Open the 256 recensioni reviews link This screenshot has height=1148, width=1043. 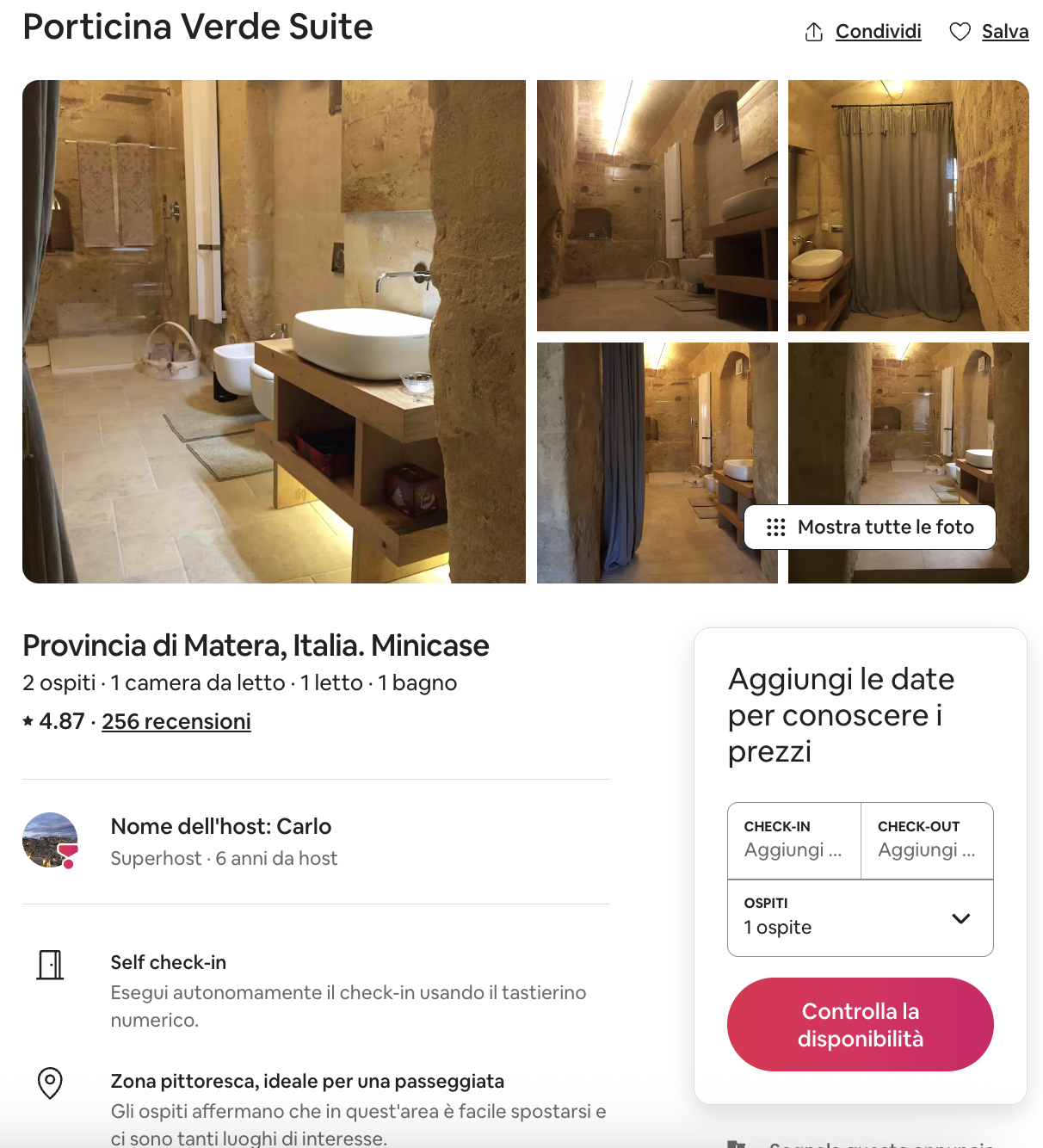click(176, 721)
